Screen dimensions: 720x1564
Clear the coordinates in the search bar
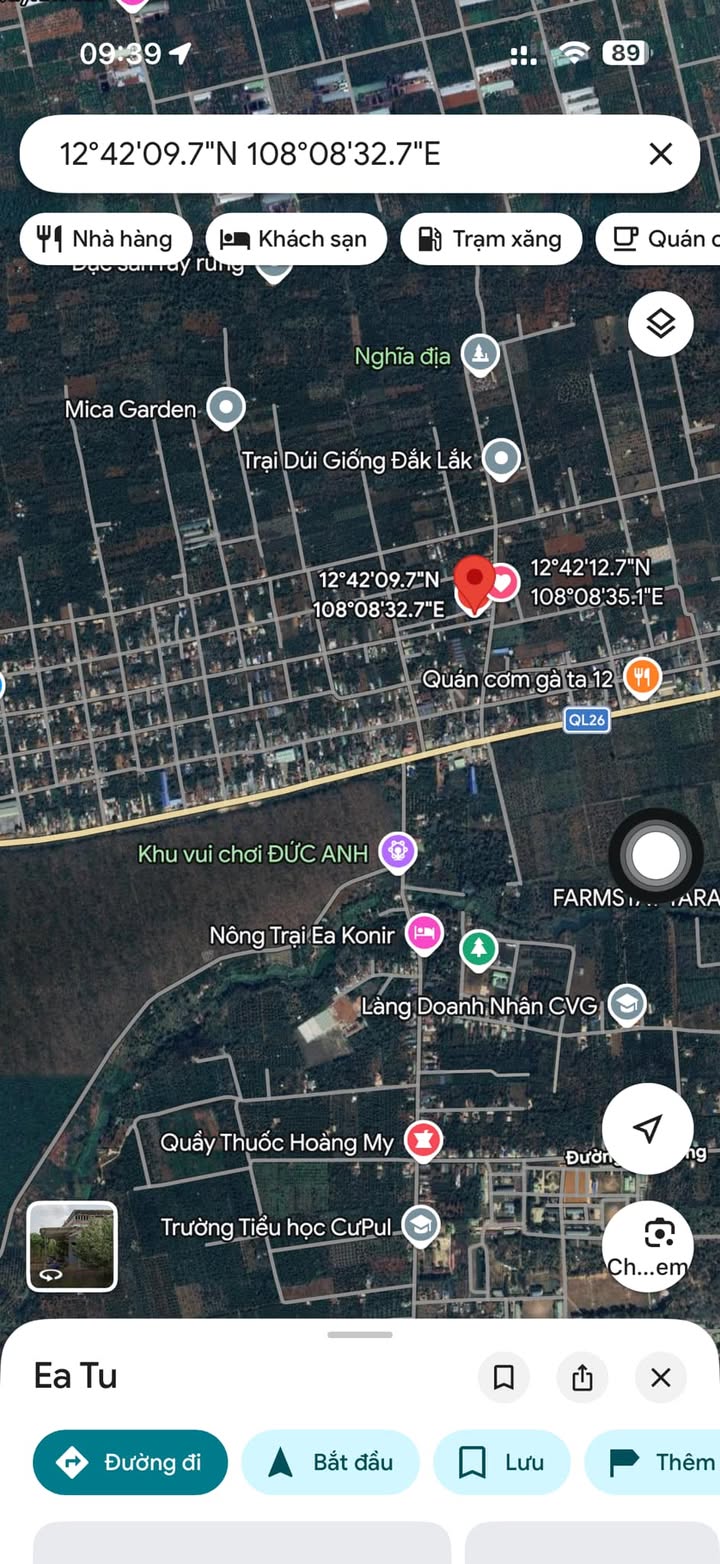click(660, 154)
